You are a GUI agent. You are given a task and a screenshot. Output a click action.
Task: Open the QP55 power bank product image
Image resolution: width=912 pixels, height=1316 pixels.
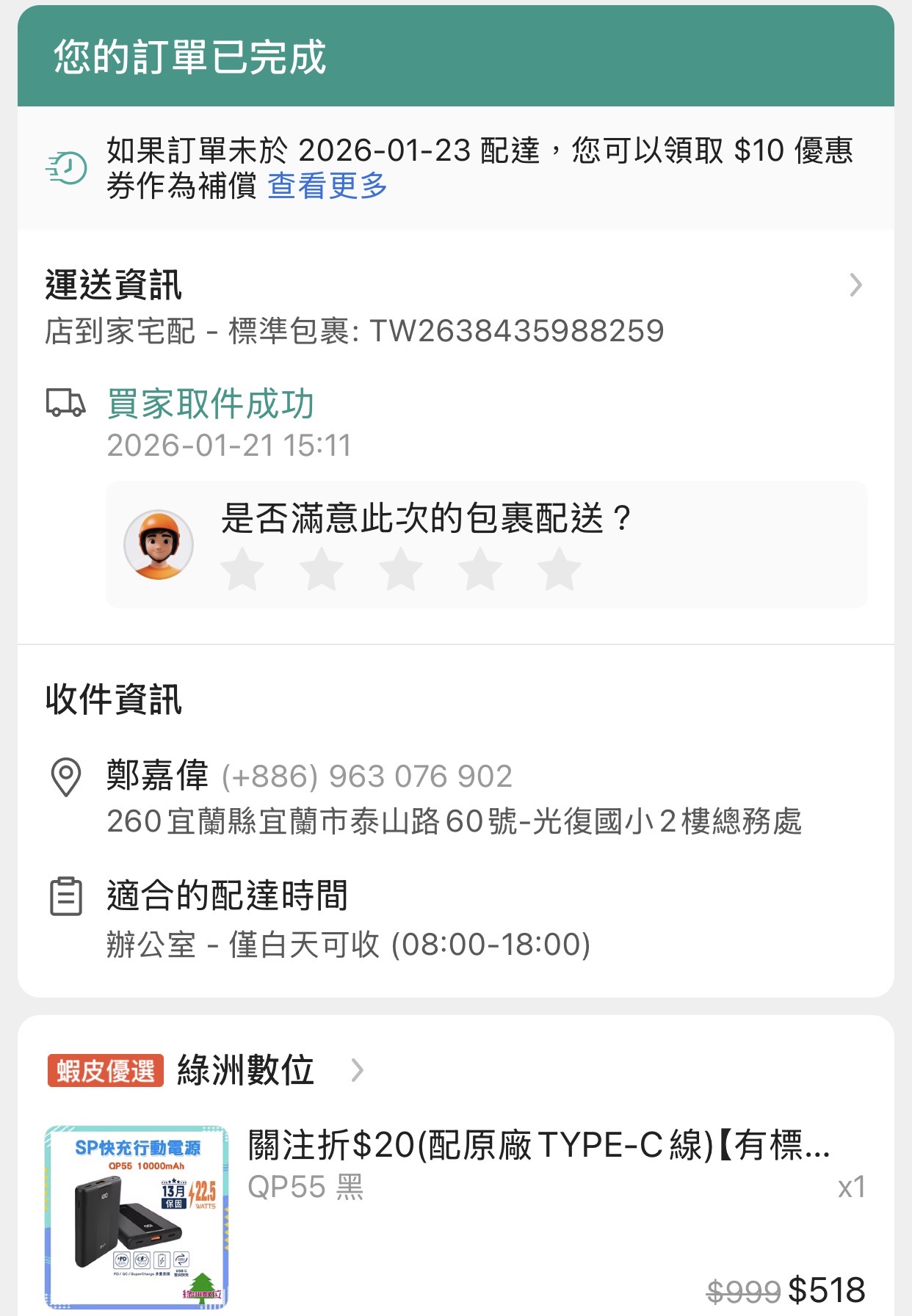[x=137, y=1217]
